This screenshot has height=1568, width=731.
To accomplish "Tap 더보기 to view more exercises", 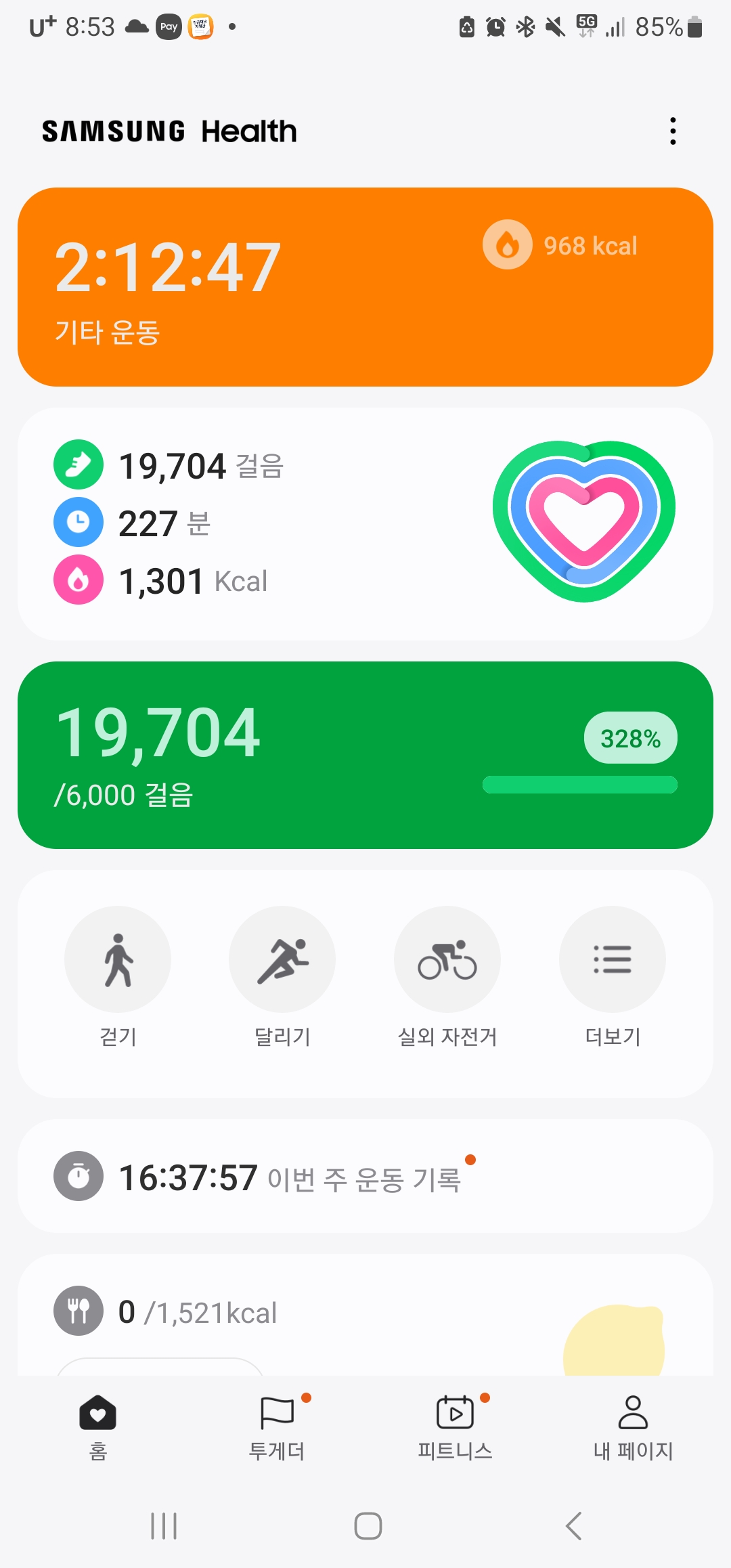I will (613, 959).
